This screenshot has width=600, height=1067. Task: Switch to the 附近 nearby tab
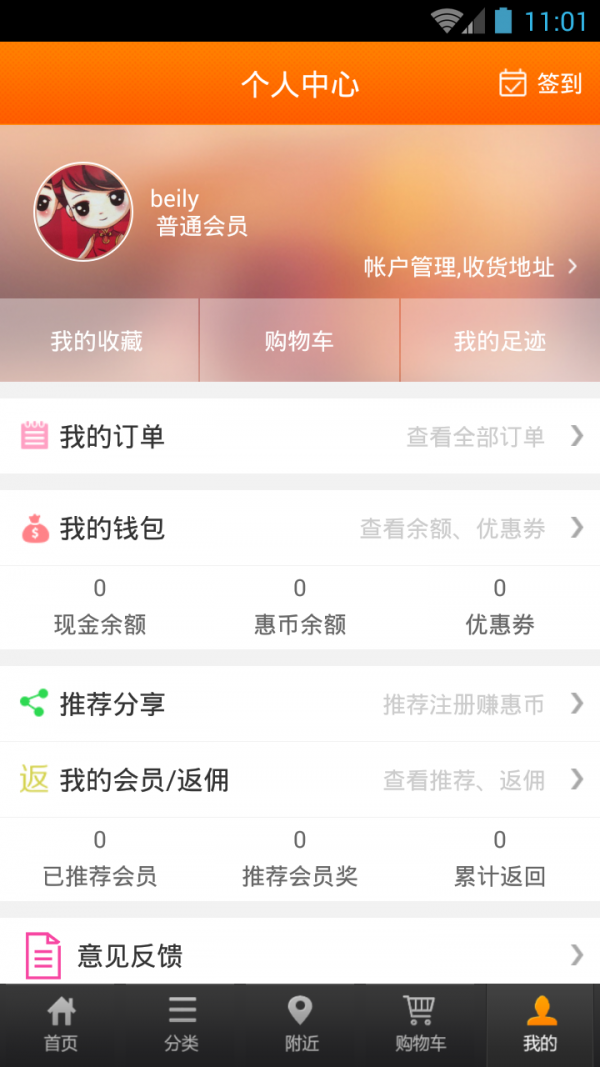tap(301, 1025)
